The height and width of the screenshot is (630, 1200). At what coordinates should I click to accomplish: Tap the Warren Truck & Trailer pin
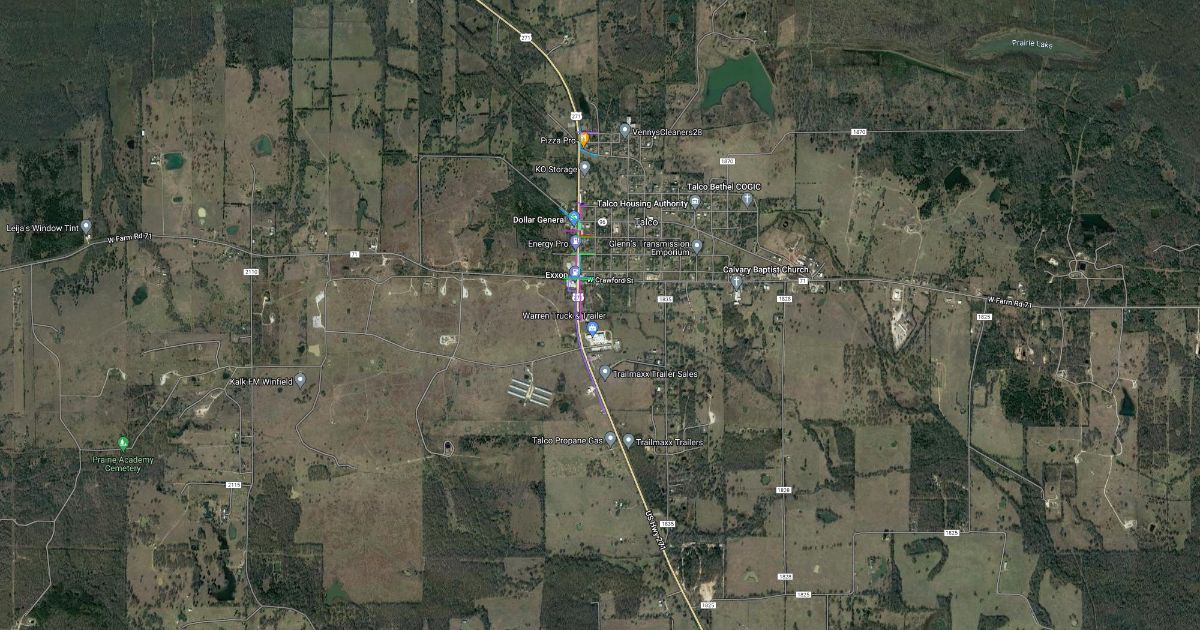(x=592, y=329)
